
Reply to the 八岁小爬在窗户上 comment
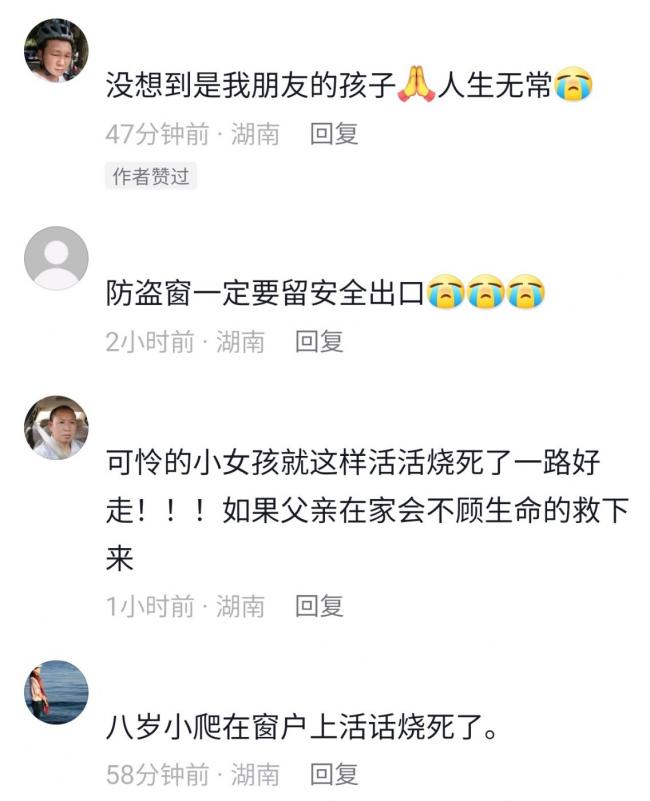[x=334, y=774]
